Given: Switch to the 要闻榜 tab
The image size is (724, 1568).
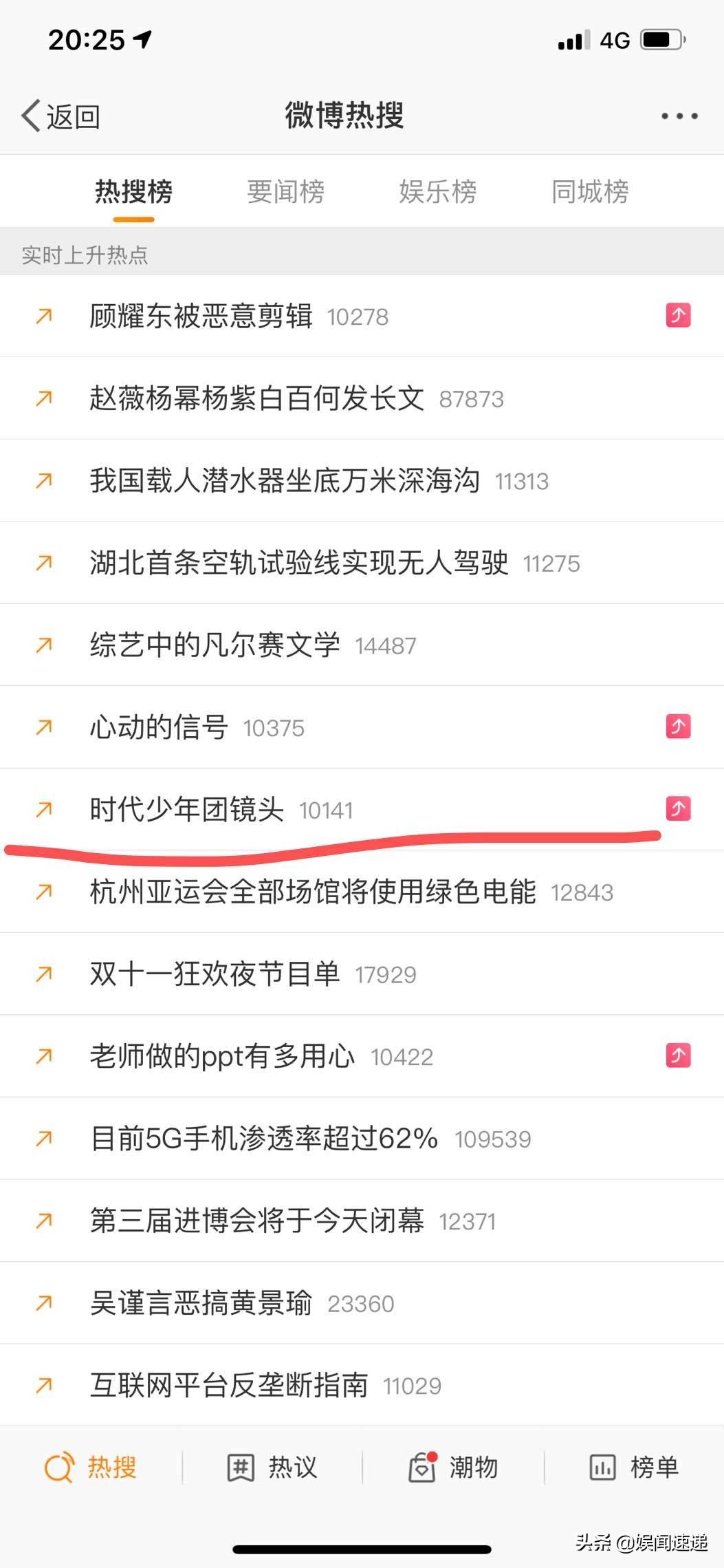Looking at the screenshot, I should pyautogui.click(x=285, y=192).
